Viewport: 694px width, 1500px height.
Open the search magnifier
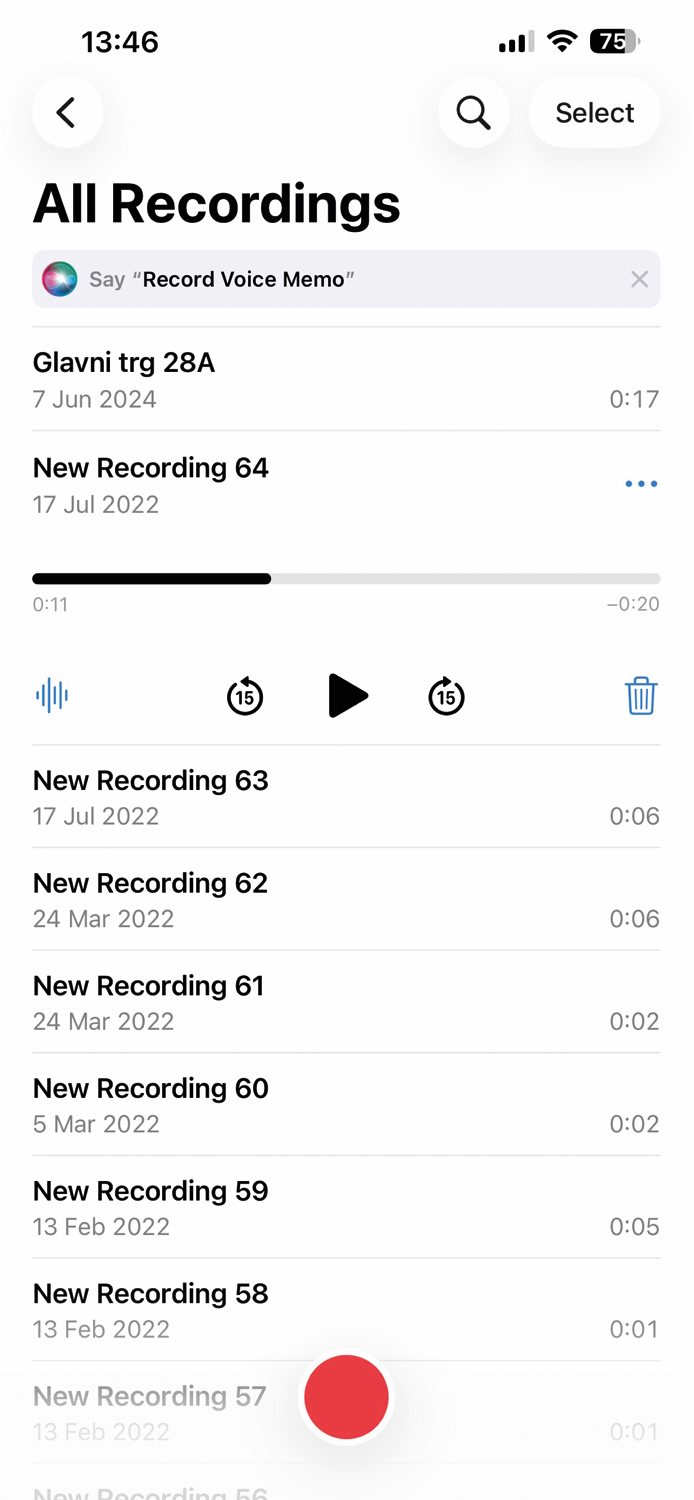point(474,113)
